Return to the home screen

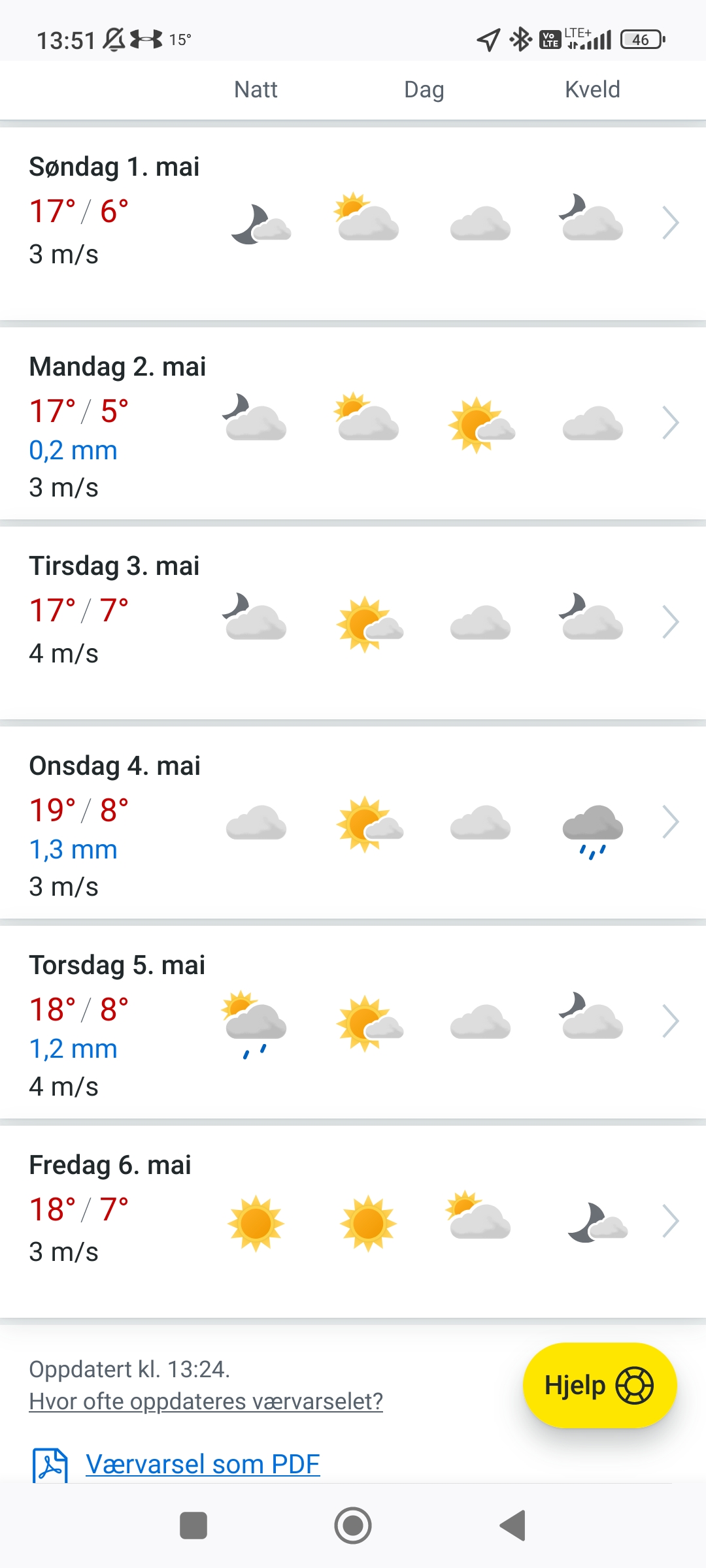(x=353, y=1526)
